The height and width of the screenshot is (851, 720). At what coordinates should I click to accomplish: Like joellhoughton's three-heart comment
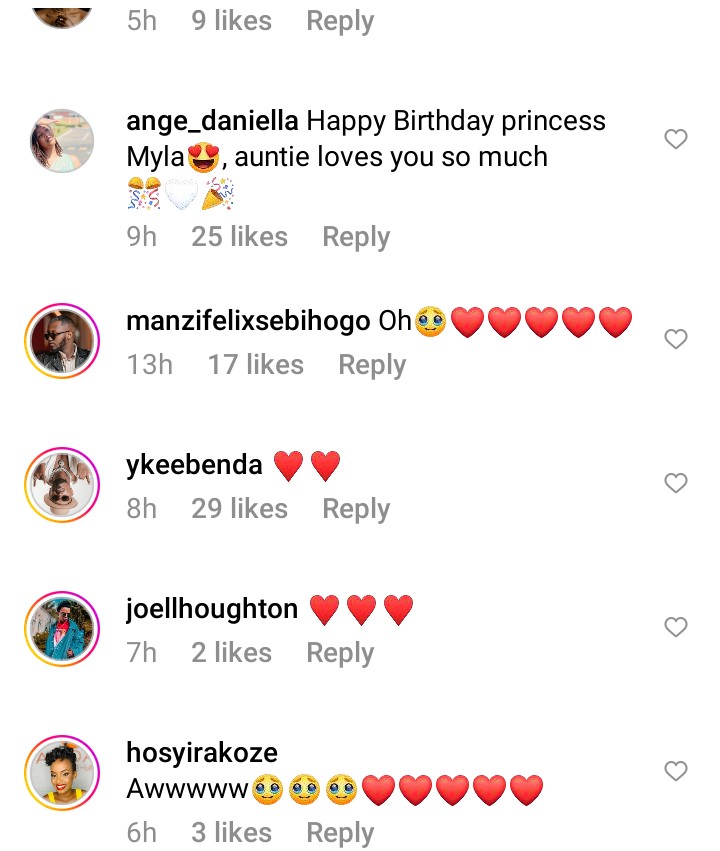pyautogui.click(x=676, y=628)
